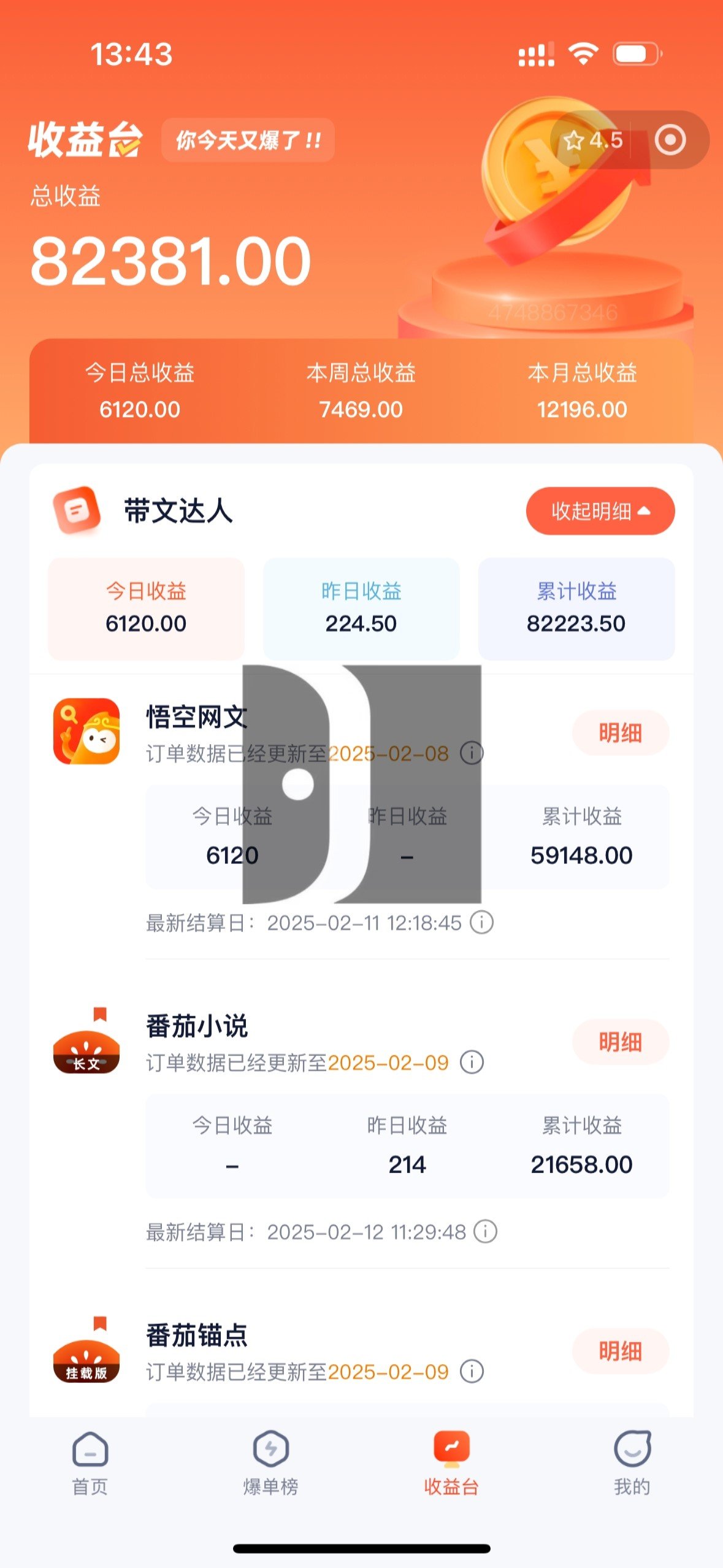This screenshot has height=1568, width=723.
Task: Collapse details with 收起明细 button
Action: [600, 510]
